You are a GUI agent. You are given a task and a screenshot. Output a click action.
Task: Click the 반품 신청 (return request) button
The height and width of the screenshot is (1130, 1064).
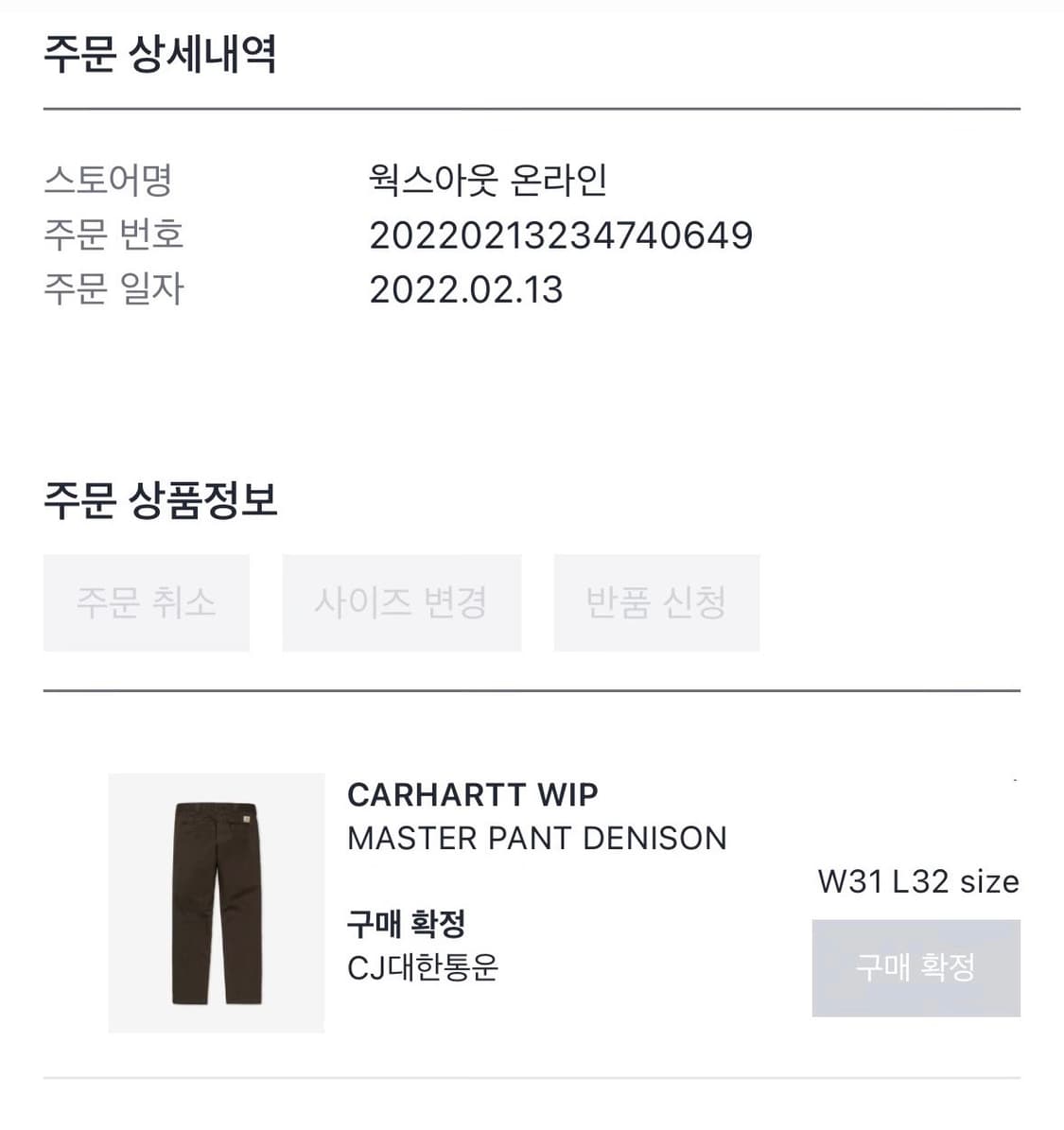tap(656, 602)
